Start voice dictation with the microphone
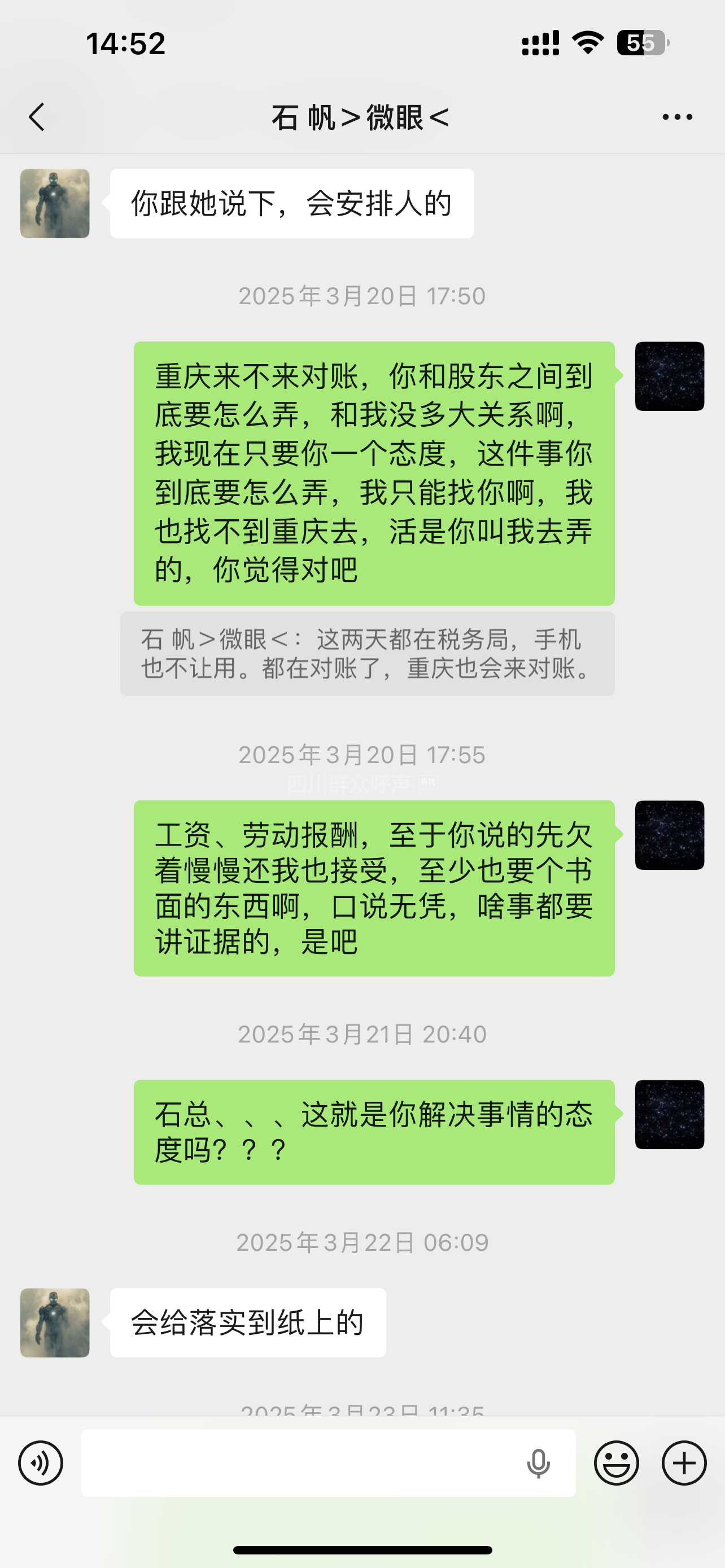Screen dimensions: 725x1568 click(538, 1464)
